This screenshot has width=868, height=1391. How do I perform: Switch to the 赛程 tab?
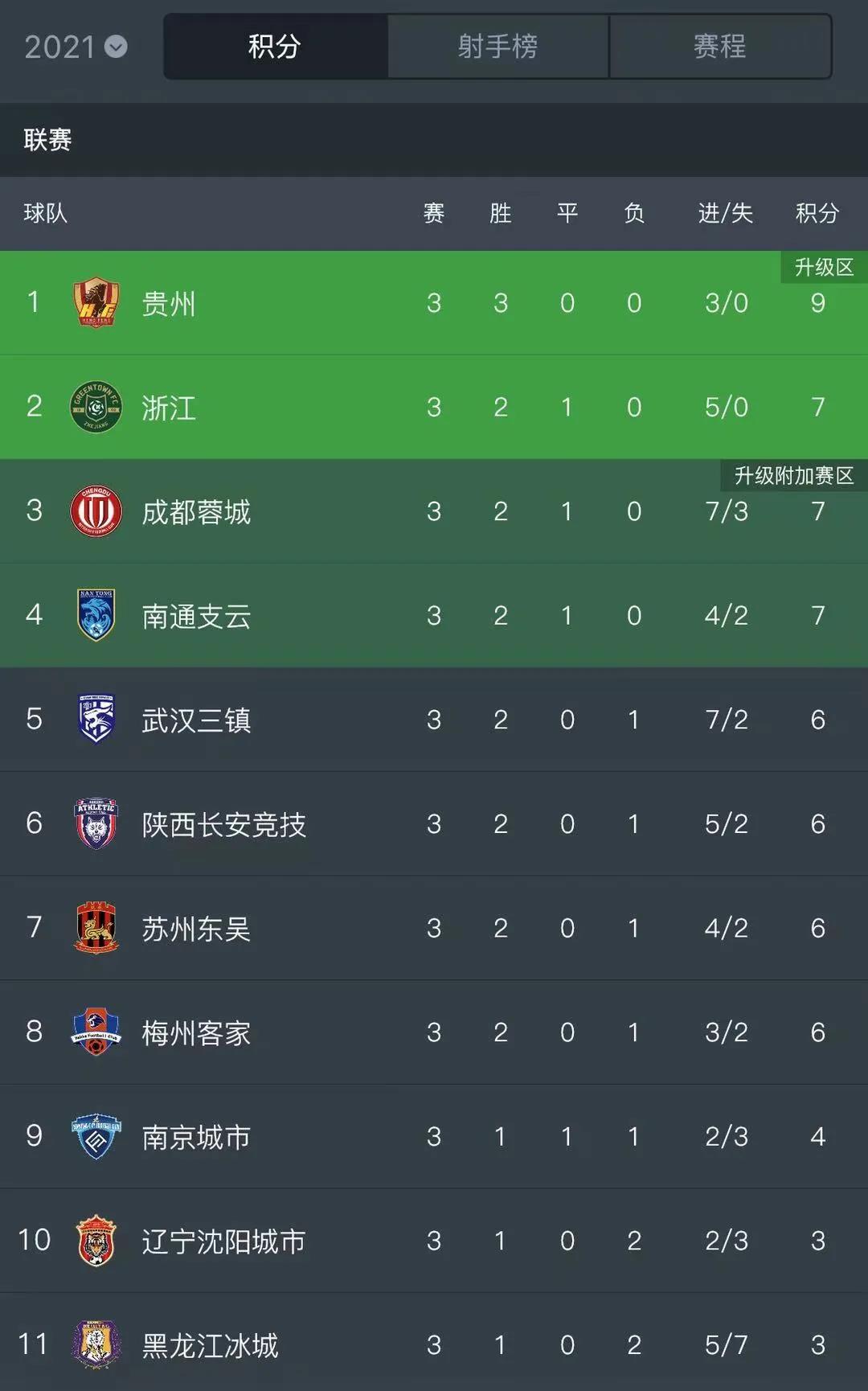click(719, 47)
